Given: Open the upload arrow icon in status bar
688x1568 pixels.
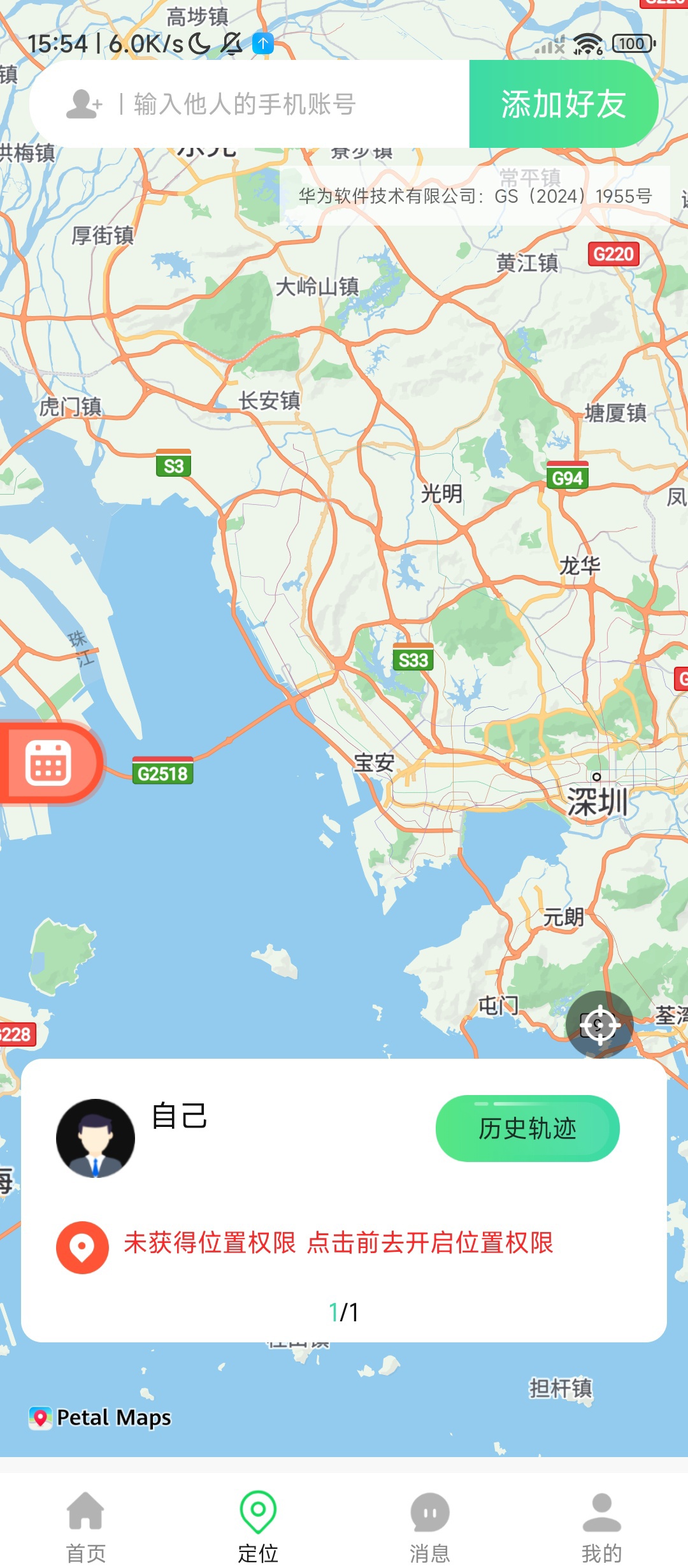Looking at the screenshot, I should (x=262, y=43).
